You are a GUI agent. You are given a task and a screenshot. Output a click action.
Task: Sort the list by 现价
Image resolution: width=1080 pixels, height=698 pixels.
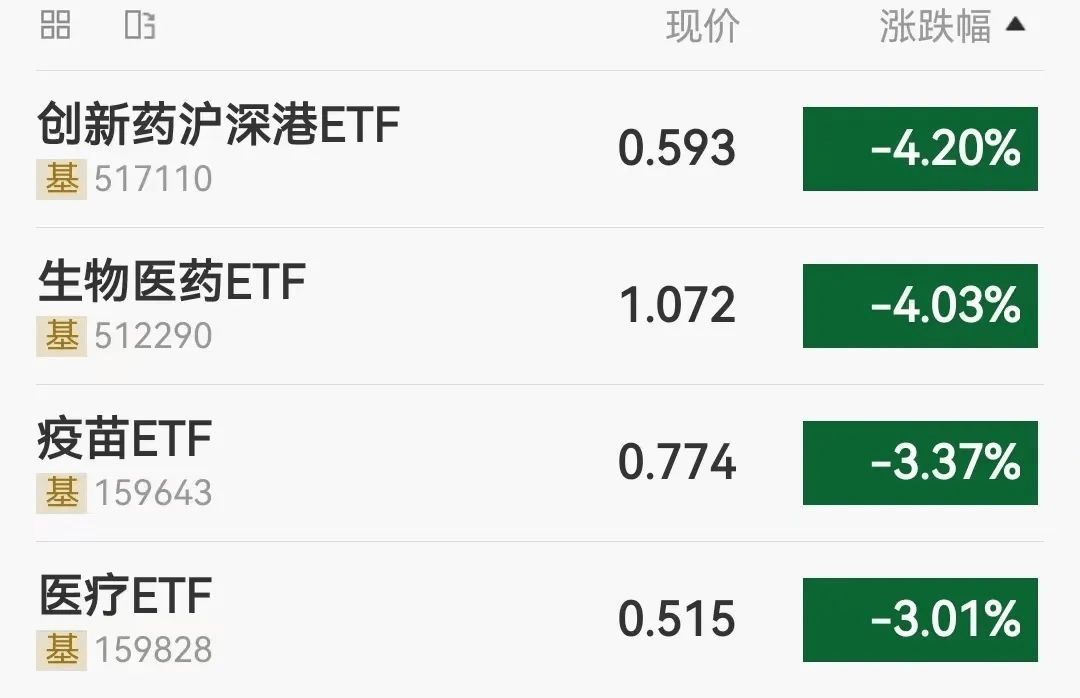click(702, 27)
